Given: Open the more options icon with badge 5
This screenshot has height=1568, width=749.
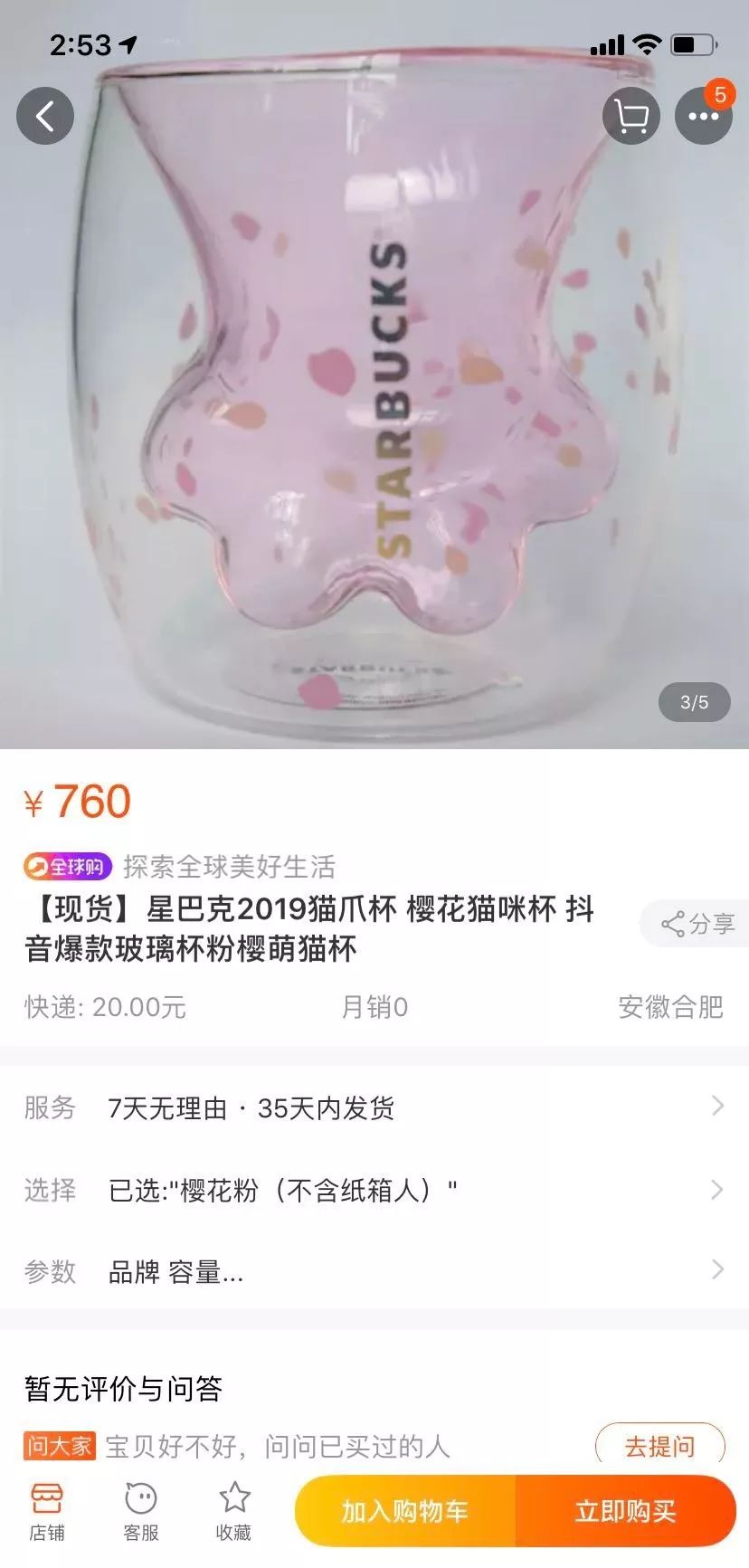Looking at the screenshot, I should point(704,116).
